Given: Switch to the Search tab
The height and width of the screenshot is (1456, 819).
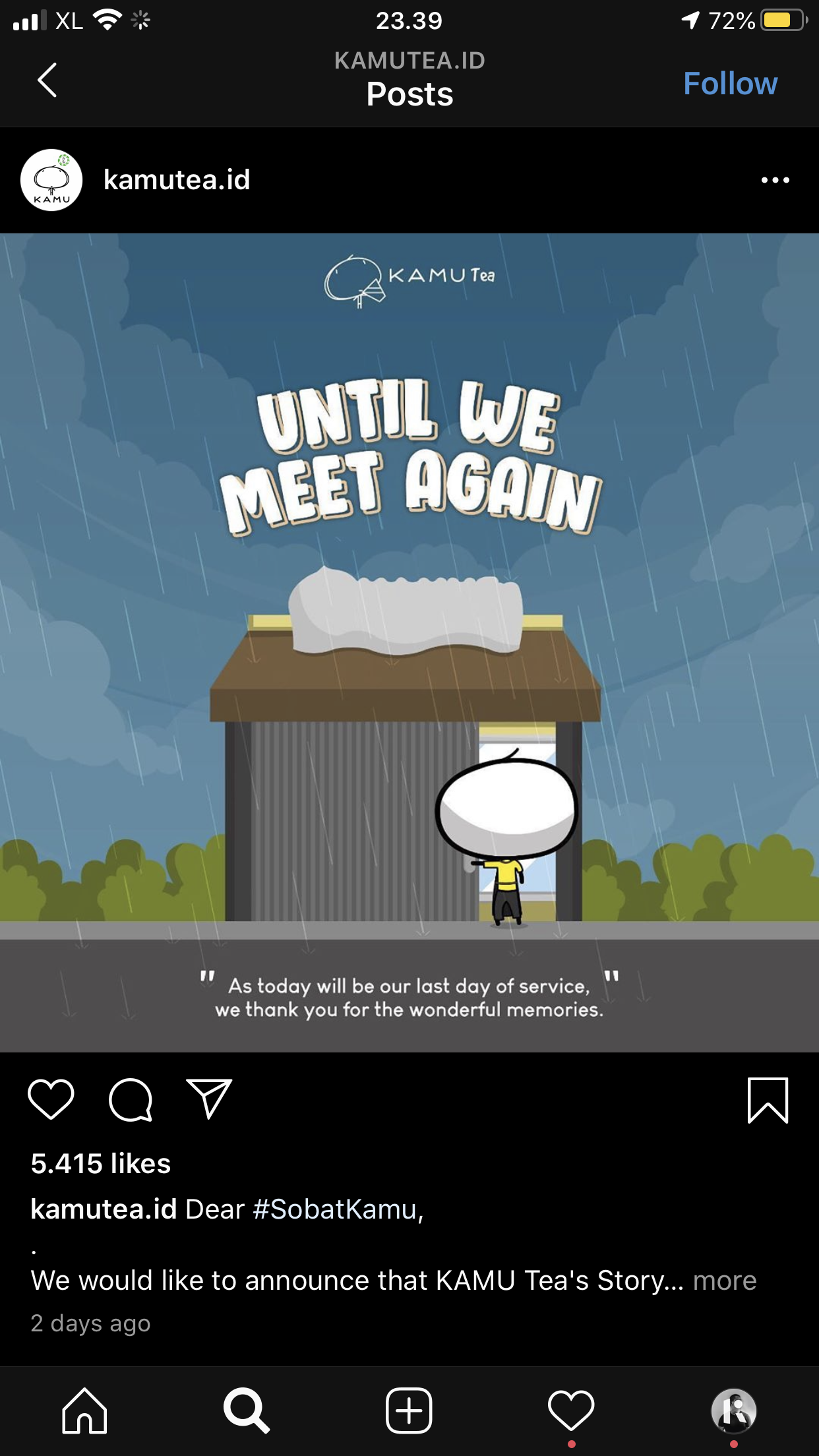Looking at the screenshot, I should (247, 1410).
